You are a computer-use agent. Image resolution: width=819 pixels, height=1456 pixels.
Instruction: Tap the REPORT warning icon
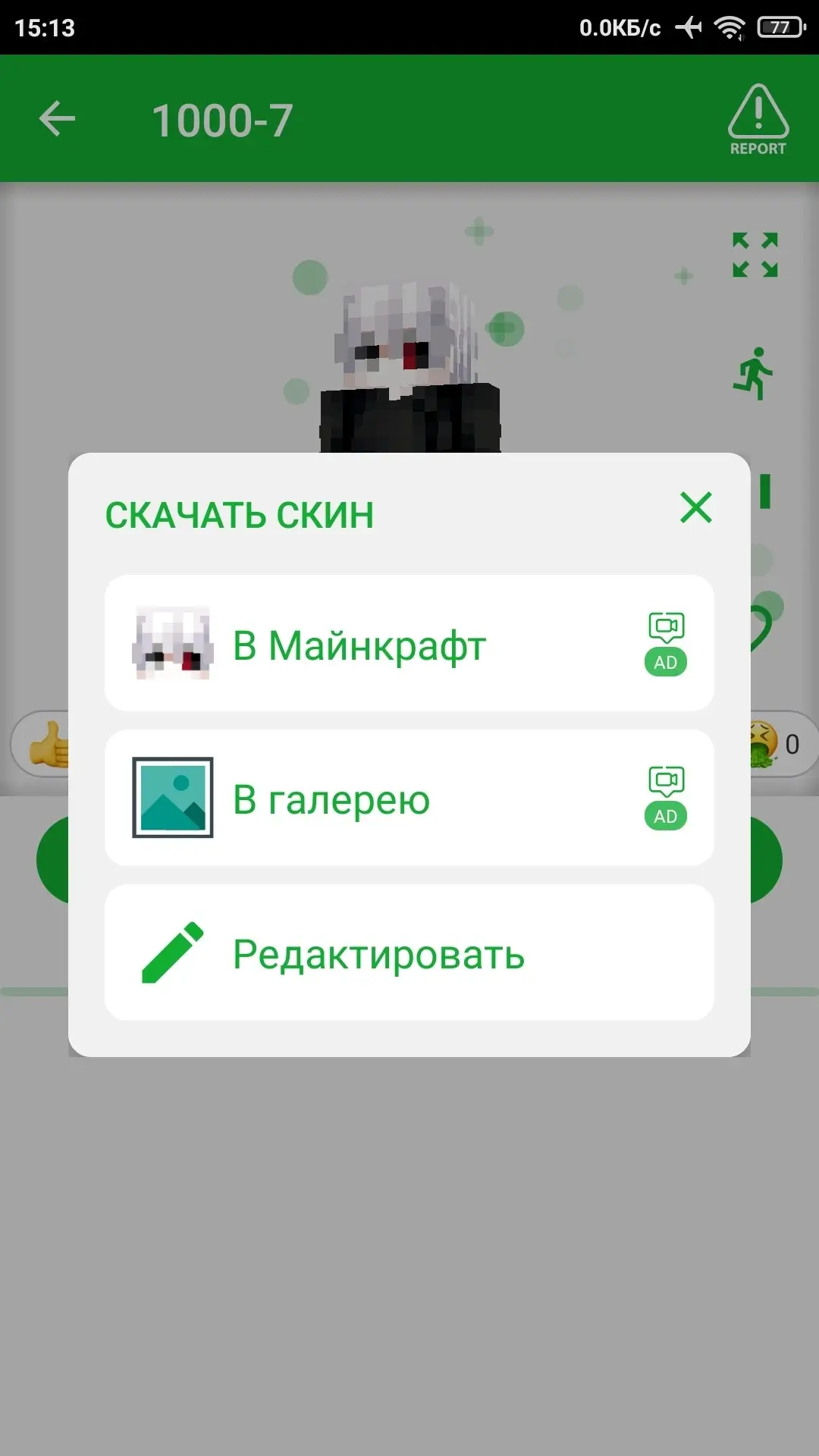click(758, 120)
